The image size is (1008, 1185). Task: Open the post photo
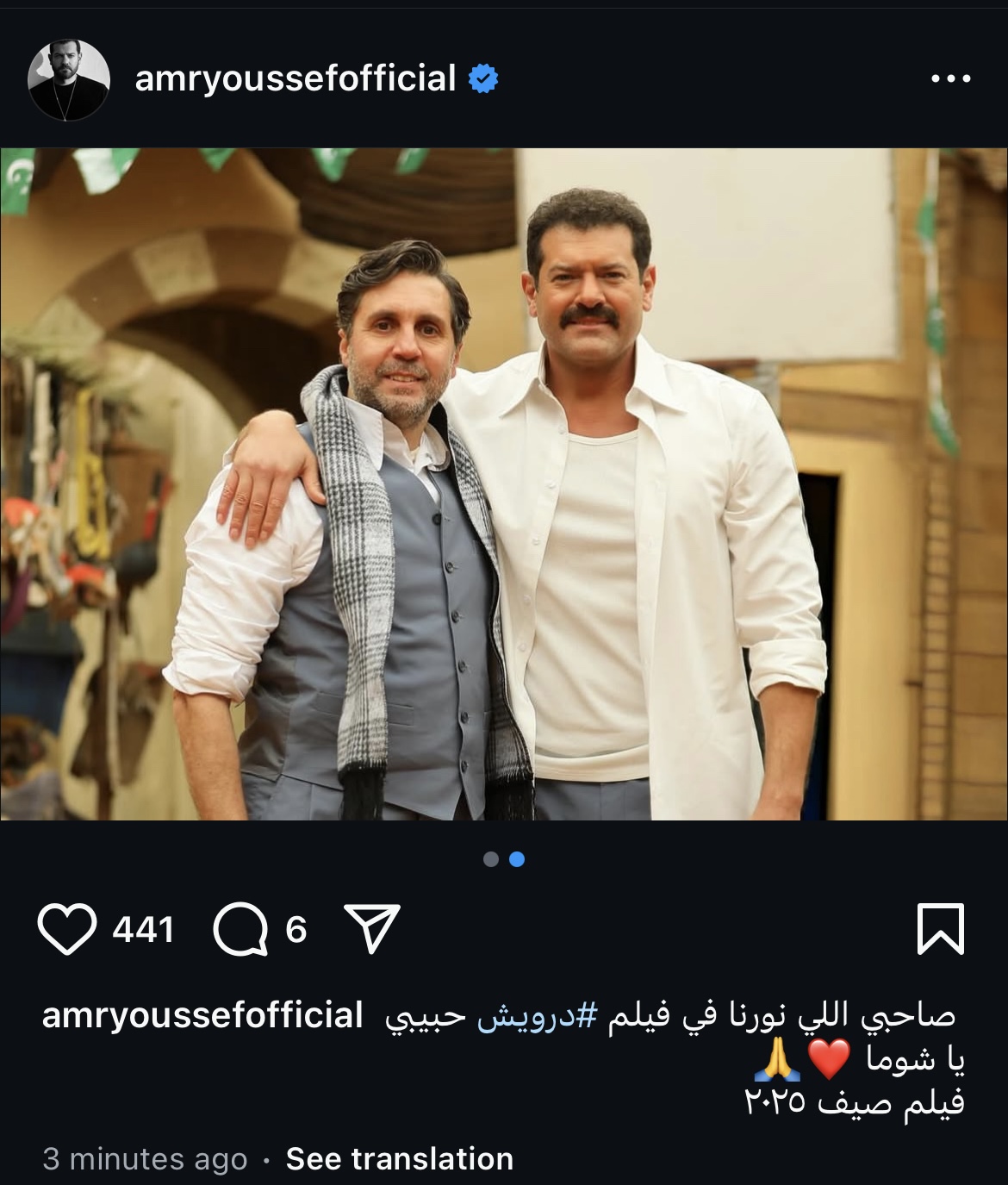coord(504,483)
